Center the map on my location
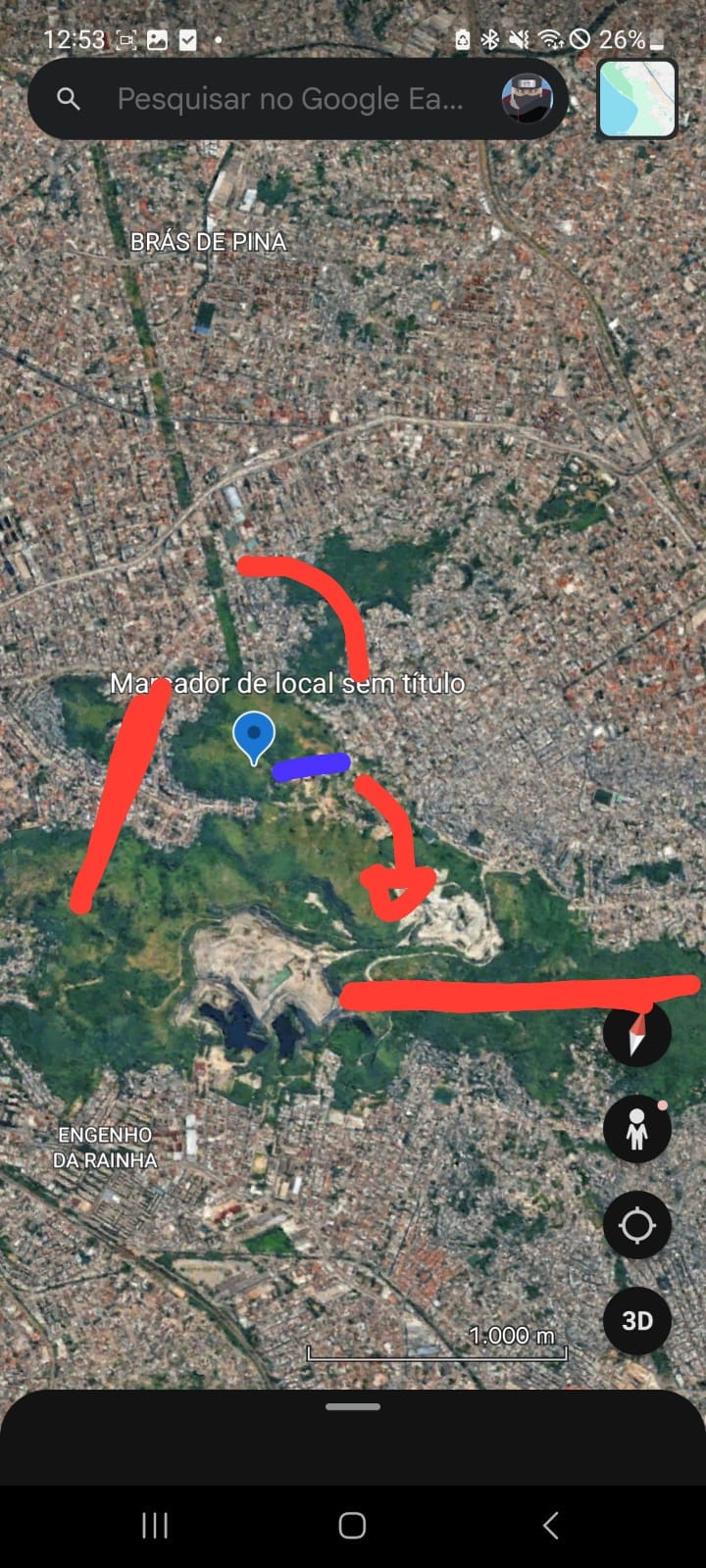This screenshot has width=706, height=1568. (x=637, y=1225)
